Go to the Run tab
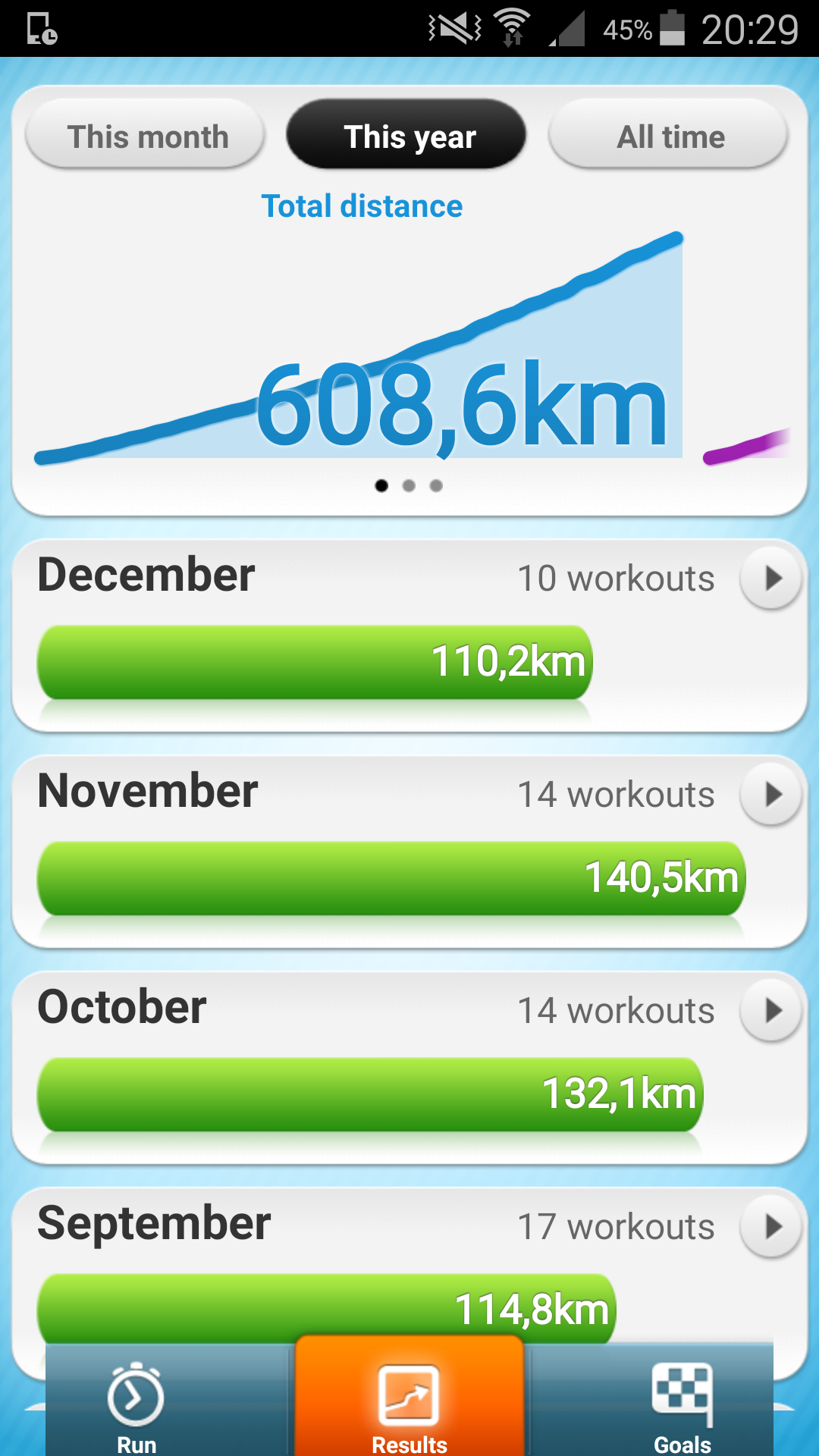Viewport: 819px width, 1456px height. click(137, 1403)
